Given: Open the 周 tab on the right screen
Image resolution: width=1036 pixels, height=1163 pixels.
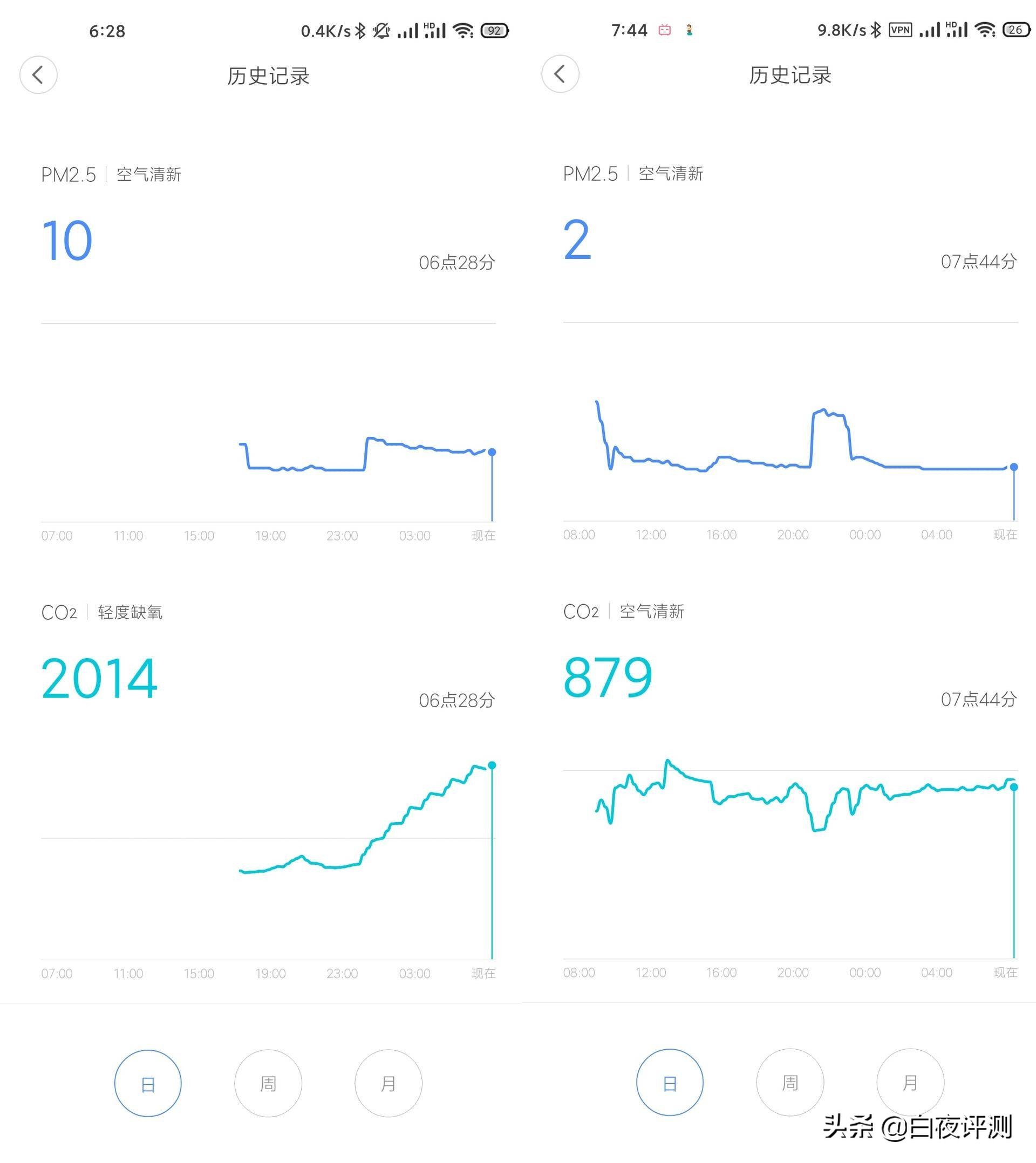Looking at the screenshot, I should click(x=790, y=1083).
